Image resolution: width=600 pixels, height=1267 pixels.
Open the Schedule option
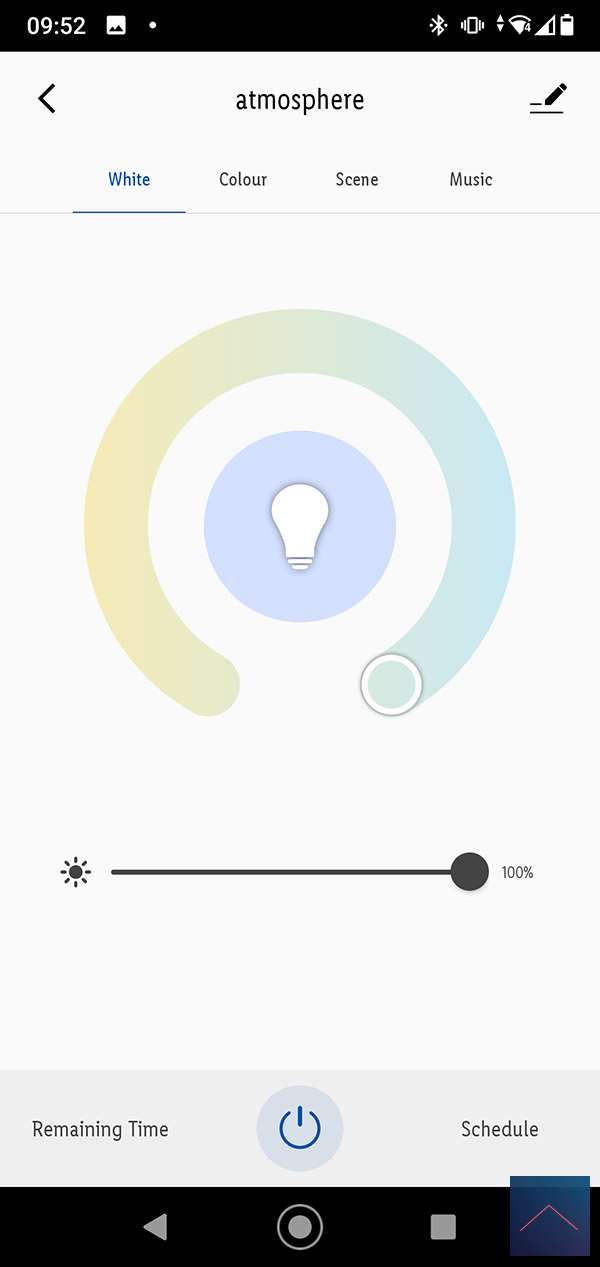499,1129
